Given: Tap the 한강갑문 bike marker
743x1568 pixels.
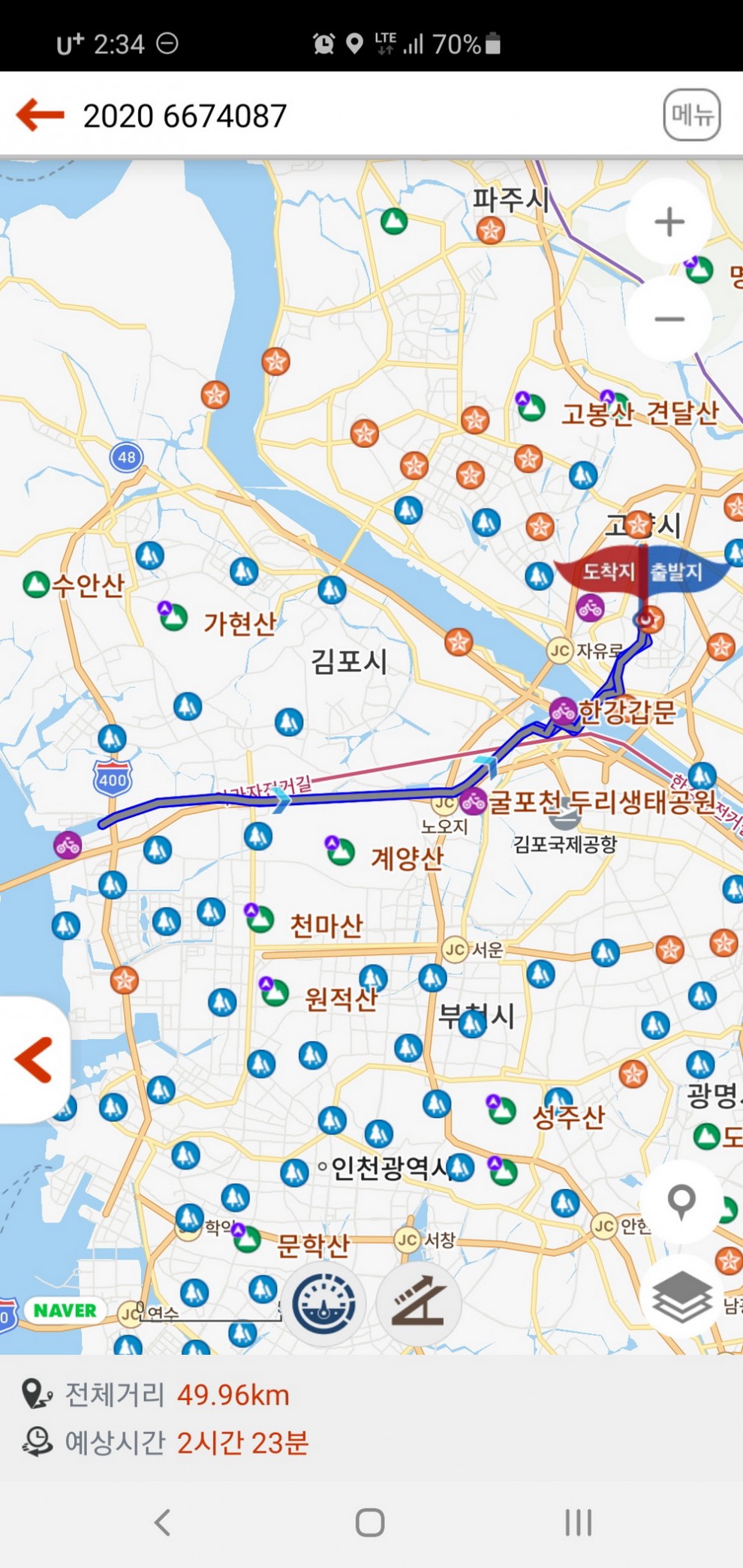Looking at the screenshot, I should [564, 710].
